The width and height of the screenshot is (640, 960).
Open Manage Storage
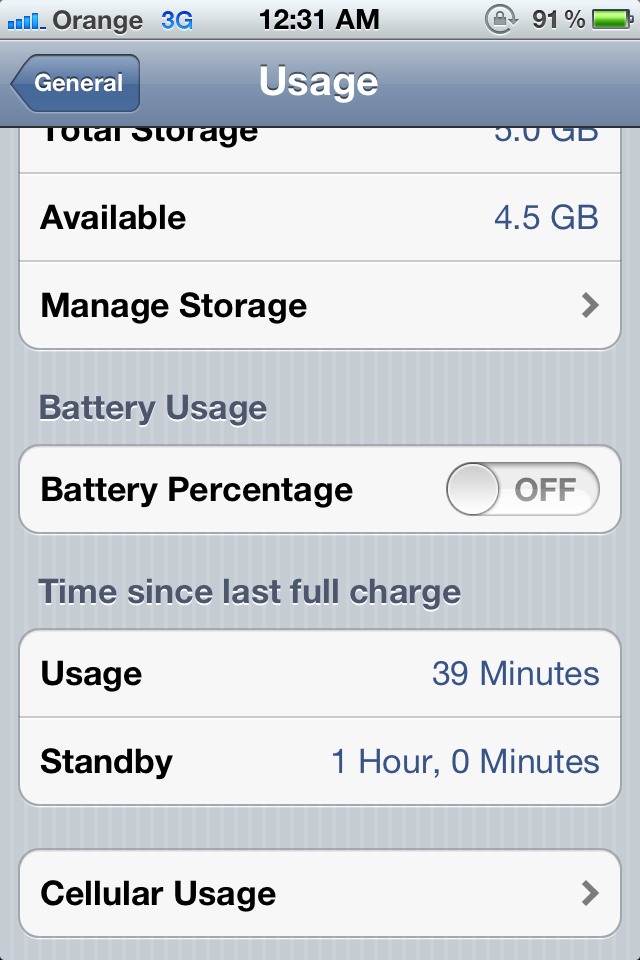(320, 306)
